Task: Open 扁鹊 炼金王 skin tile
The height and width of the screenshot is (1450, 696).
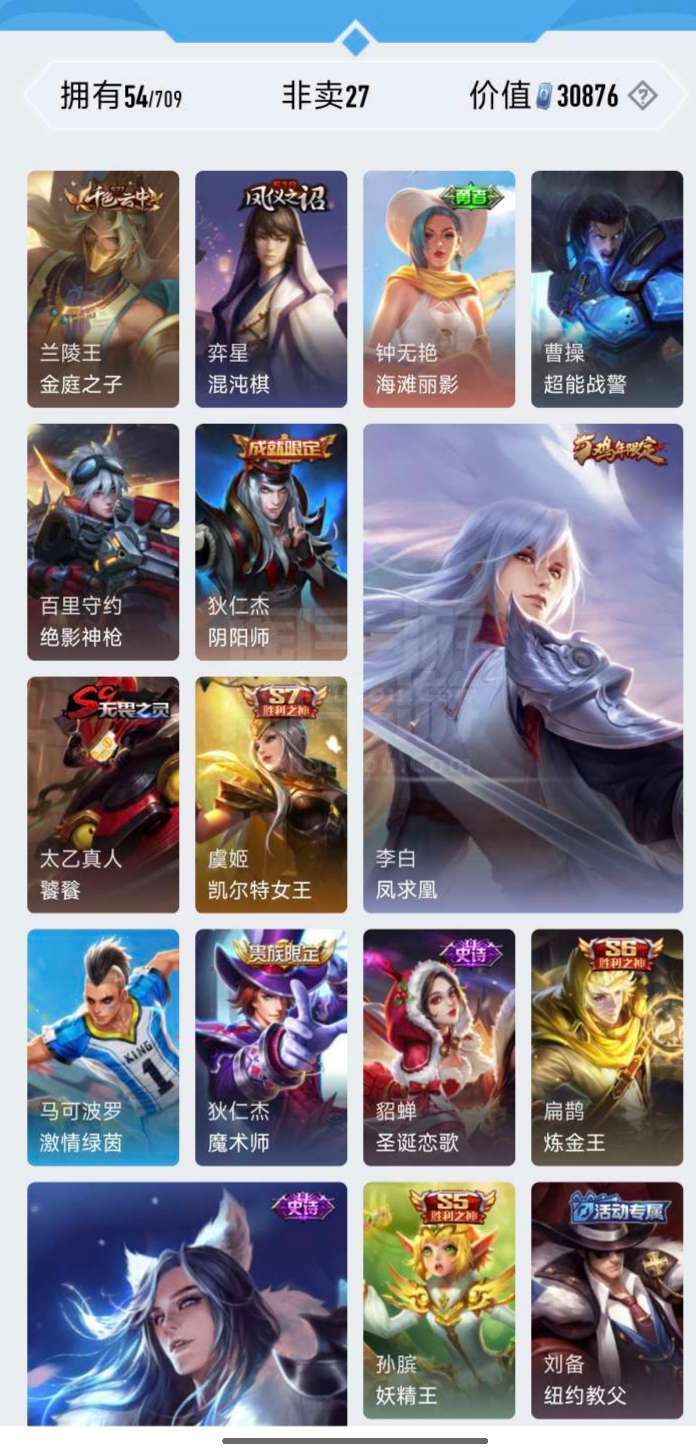Action: click(x=607, y=1048)
